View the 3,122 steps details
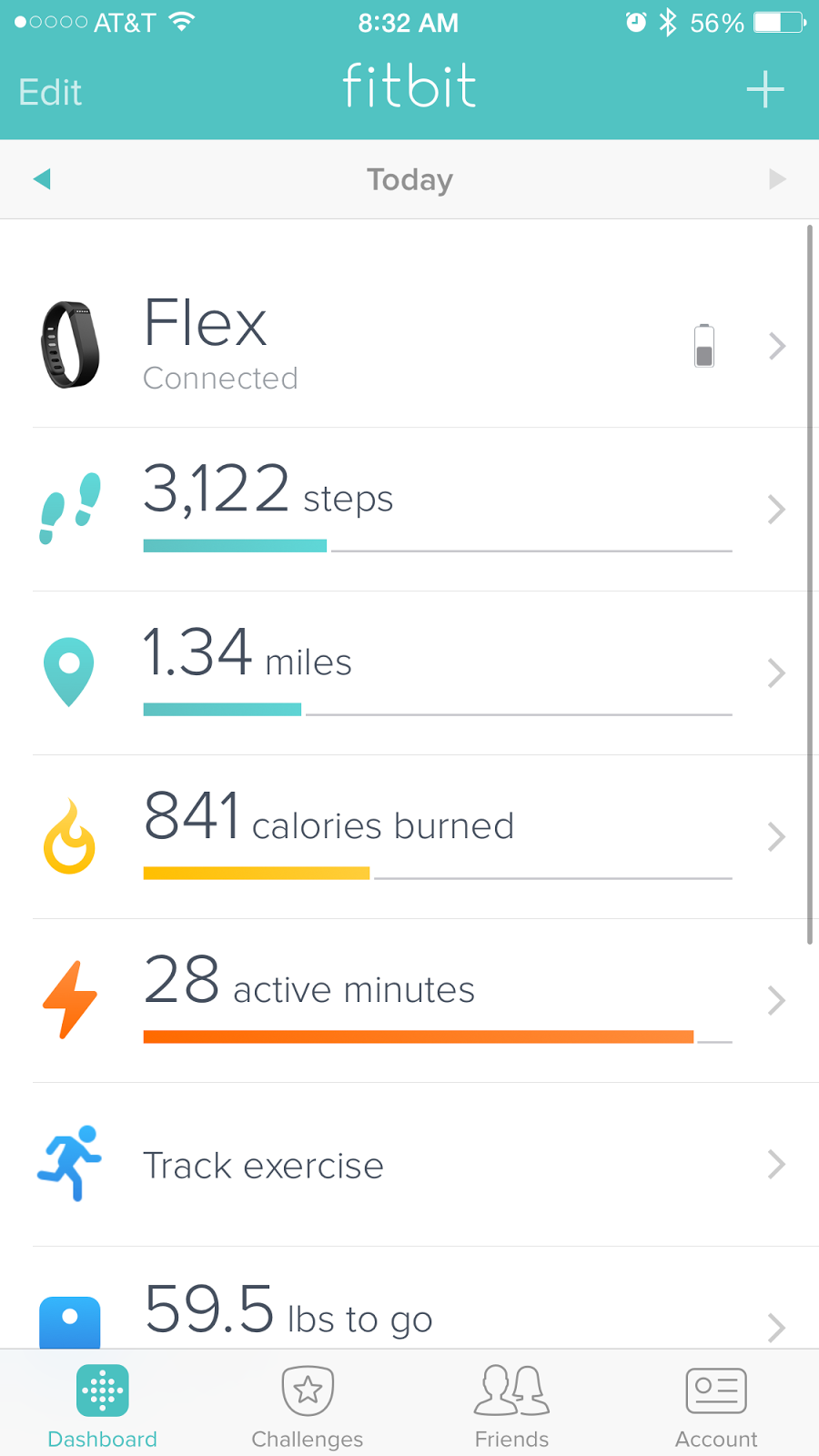 pyautogui.click(x=409, y=510)
